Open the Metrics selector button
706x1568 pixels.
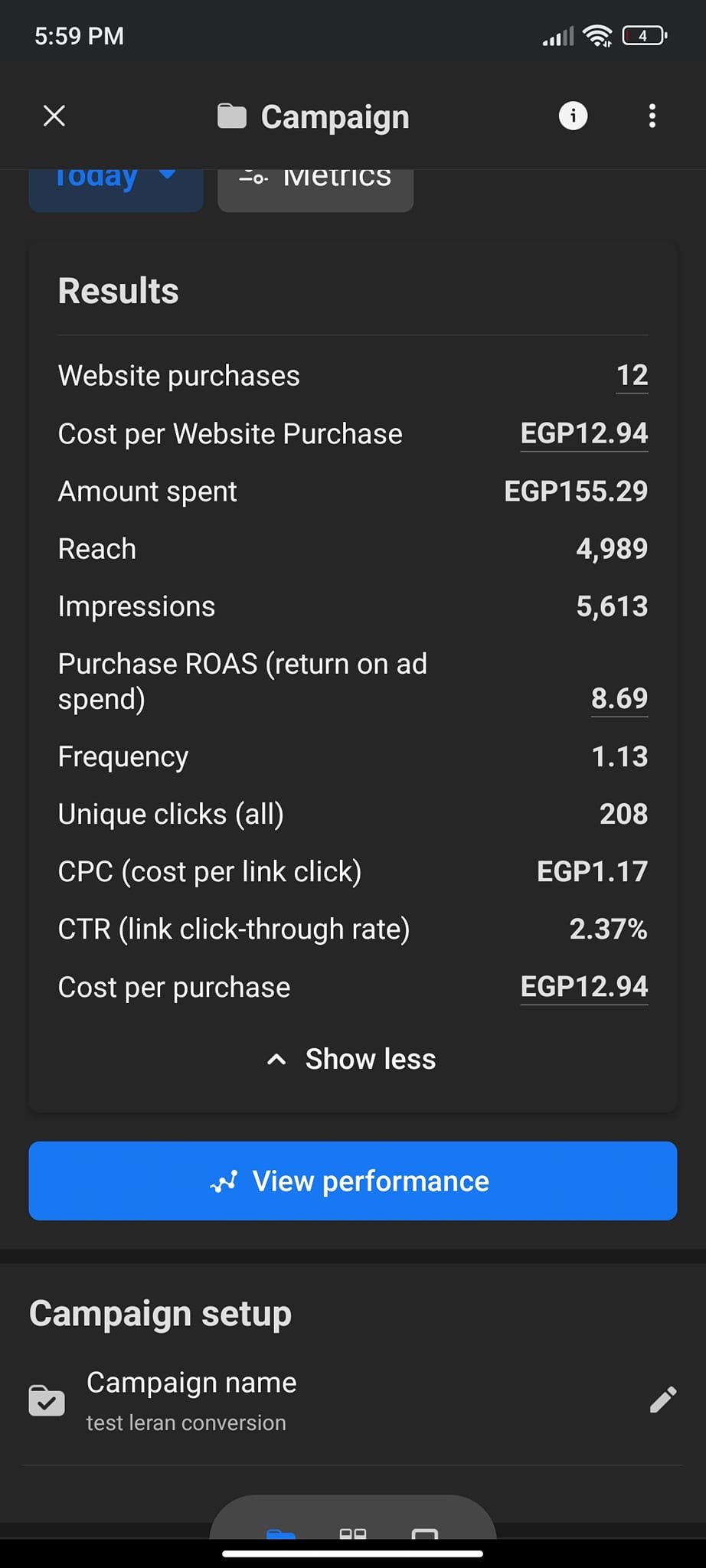click(x=315, y=190)
